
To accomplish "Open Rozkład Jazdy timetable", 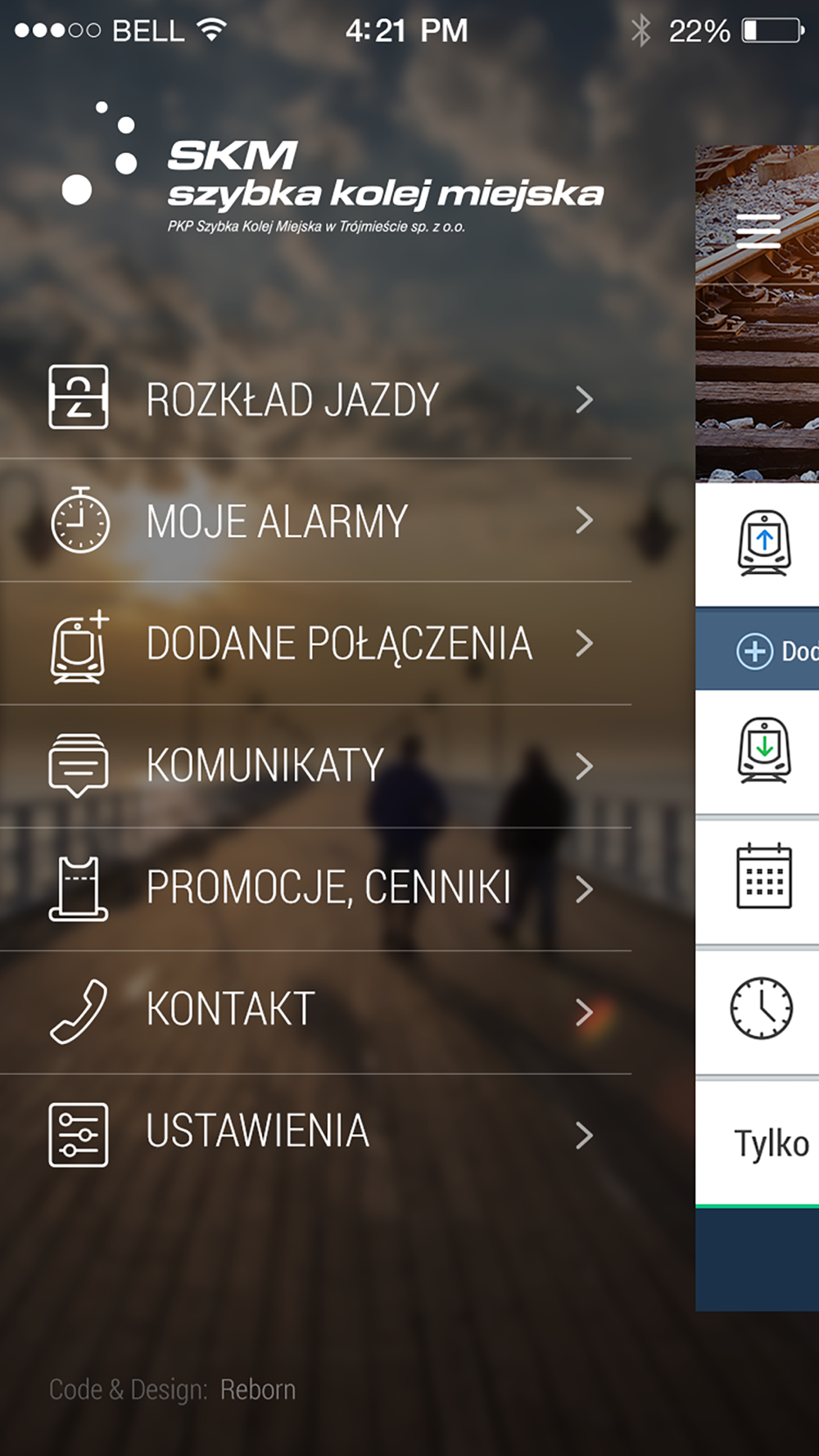I will pos(315,399).
